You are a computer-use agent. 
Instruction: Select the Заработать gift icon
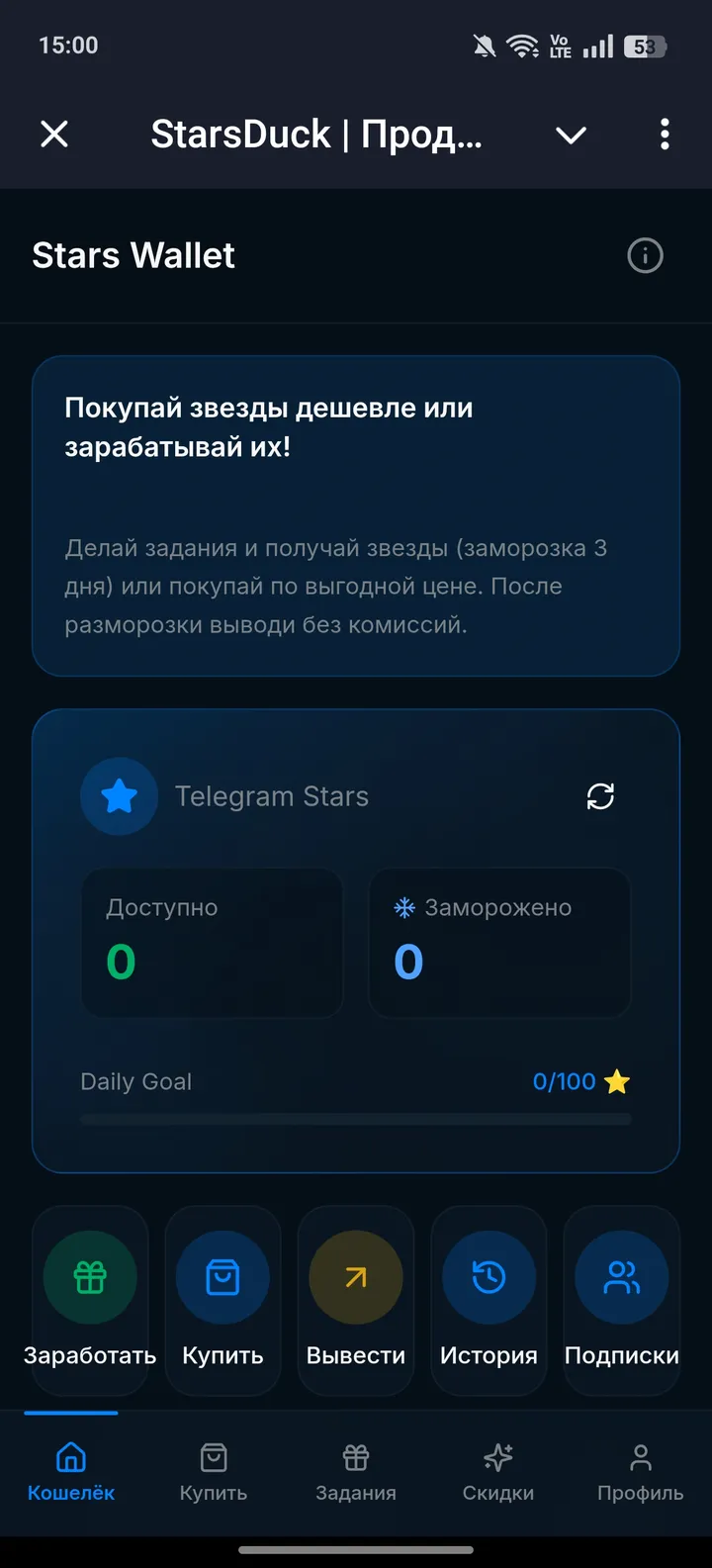click(90, 1276)
